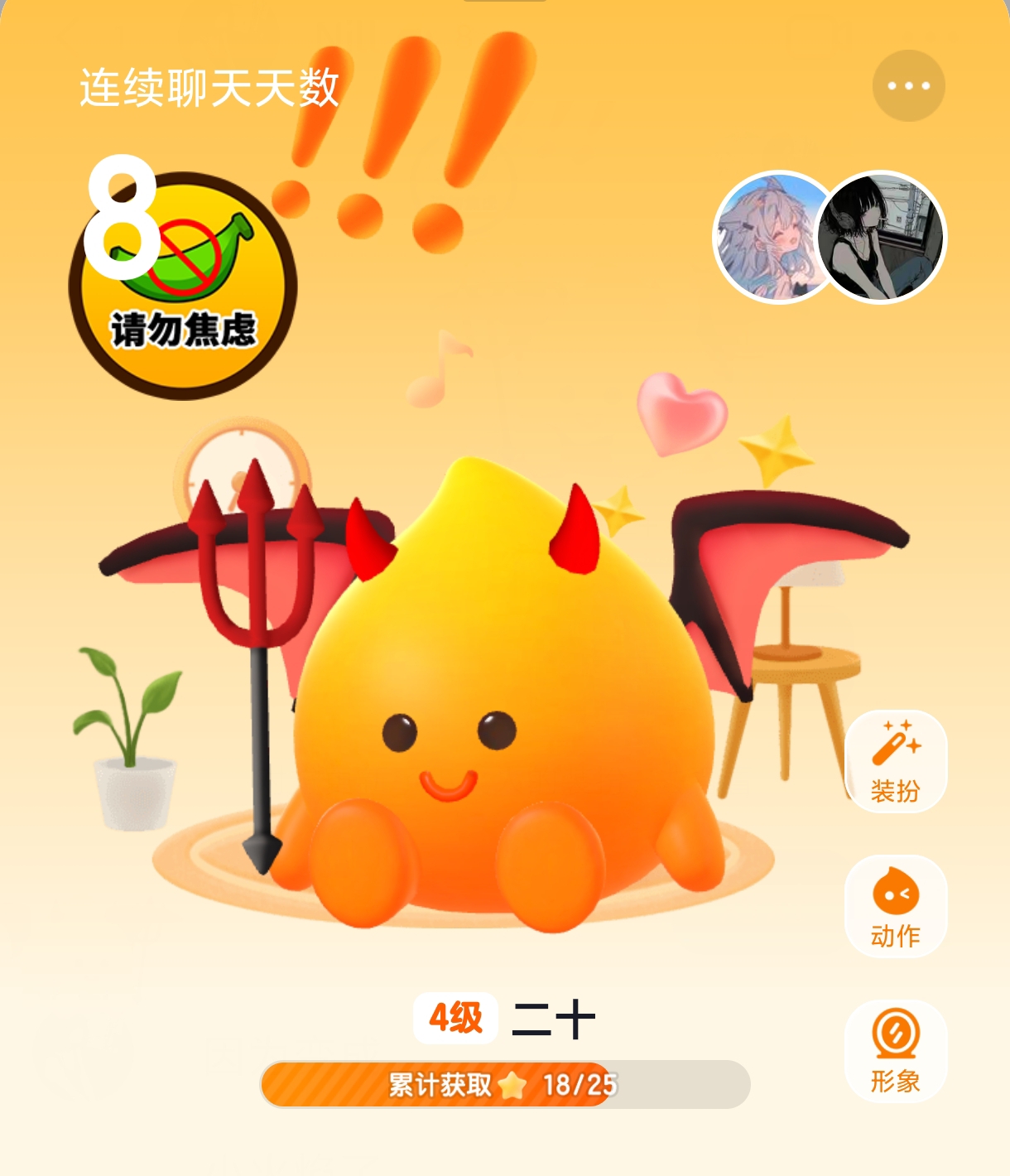Viewport: 1010px width, 1176px height.
Task: Open the three-dot overflow menu
Action: tap(908, 86)
